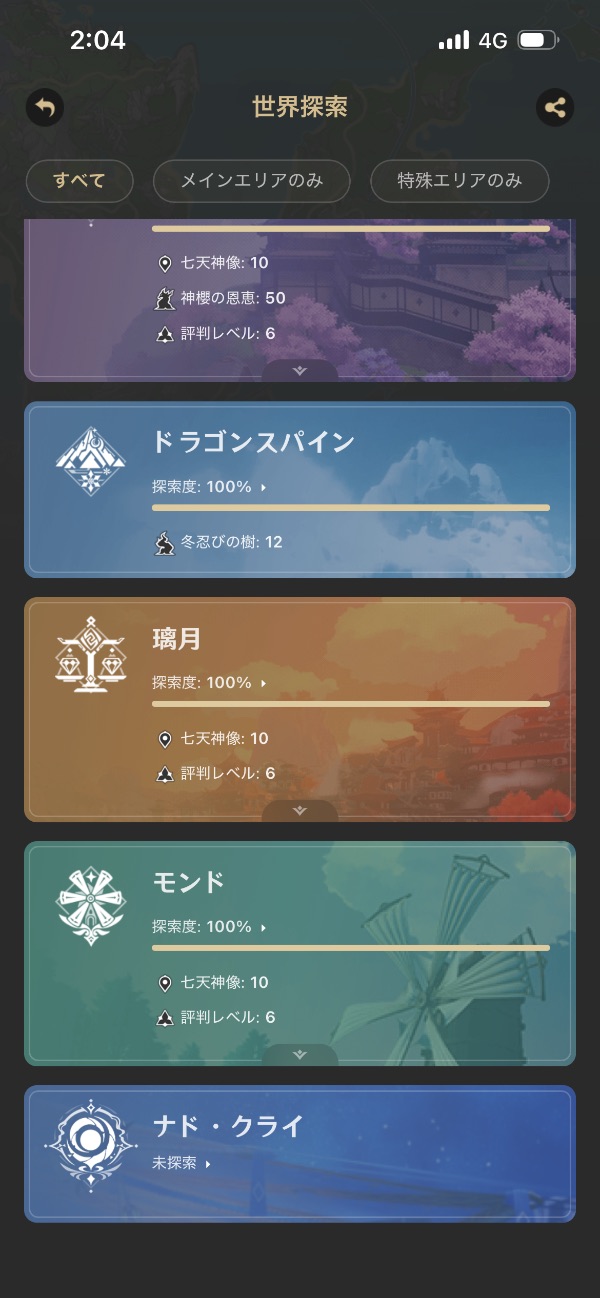This screenshot has width=600, height=1298.
Task: Expand the card showing 神櫻の恩恵
Action: [x=300, y=371]
